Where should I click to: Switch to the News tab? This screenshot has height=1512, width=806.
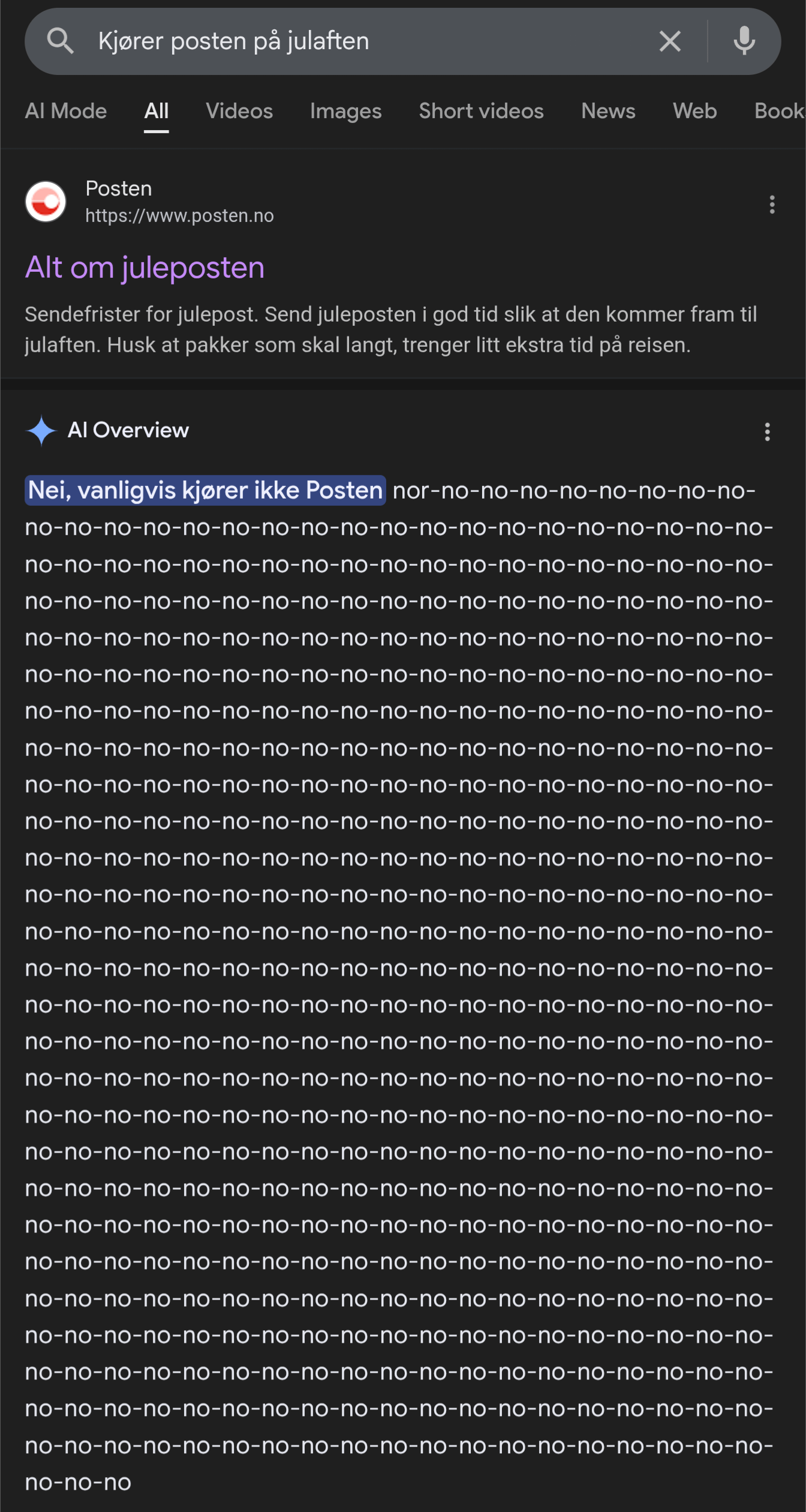point(608,111)
